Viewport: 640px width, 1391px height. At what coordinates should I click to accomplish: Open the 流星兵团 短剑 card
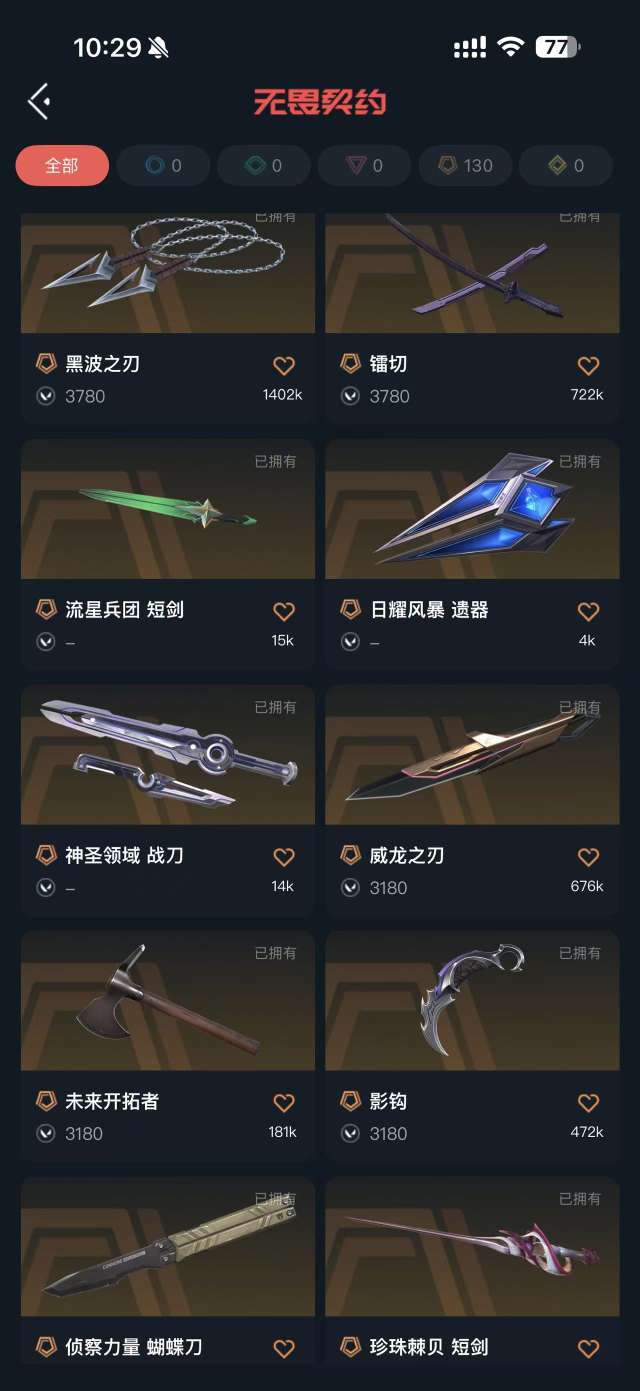[x=168, y=554]
